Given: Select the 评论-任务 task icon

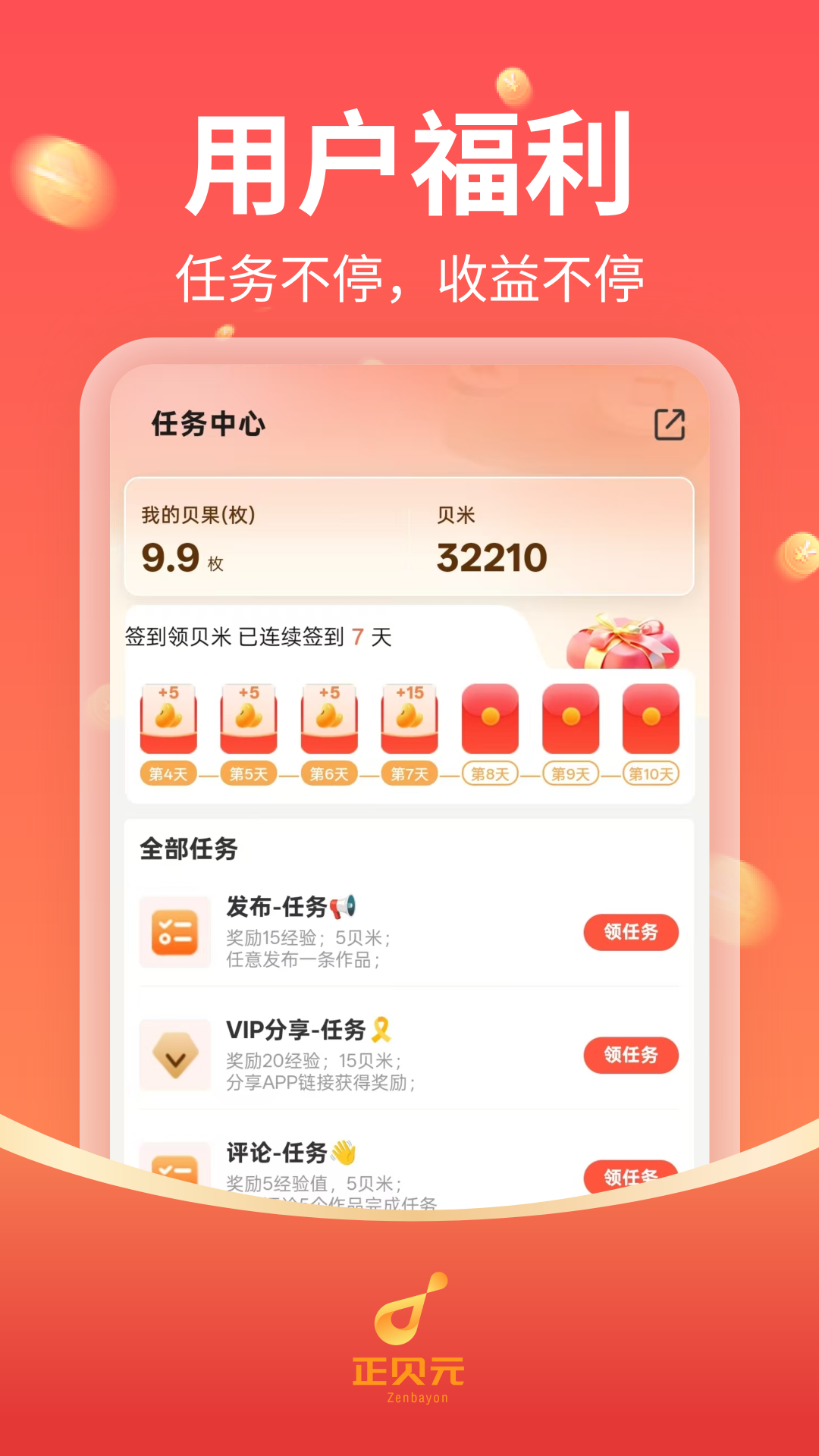Looking at the screenshot, I should pyautogui.click(x=175, y=1172).
